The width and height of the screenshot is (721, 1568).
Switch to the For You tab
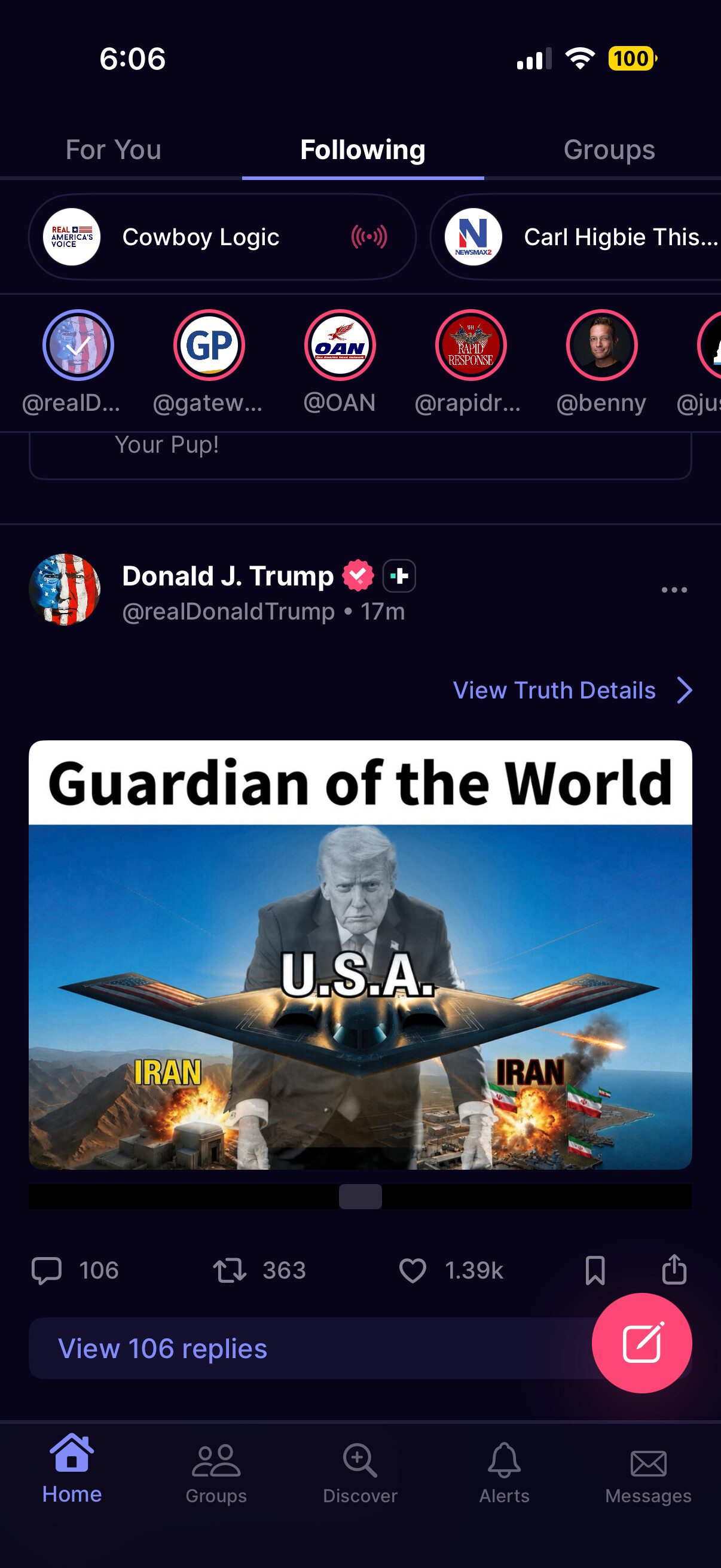(x=113, y=150)
